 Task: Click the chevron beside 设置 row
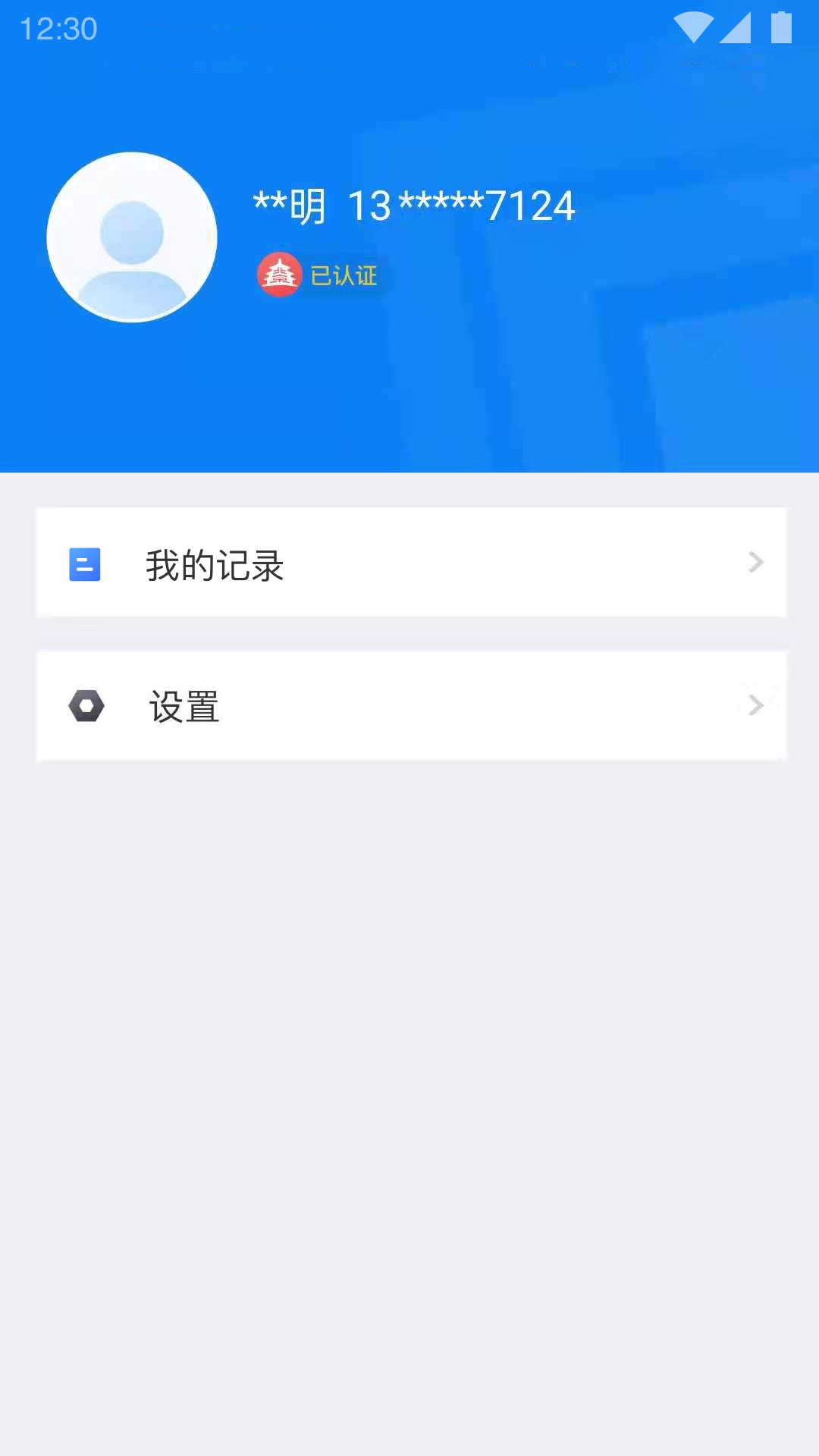[x=755, y=705]
